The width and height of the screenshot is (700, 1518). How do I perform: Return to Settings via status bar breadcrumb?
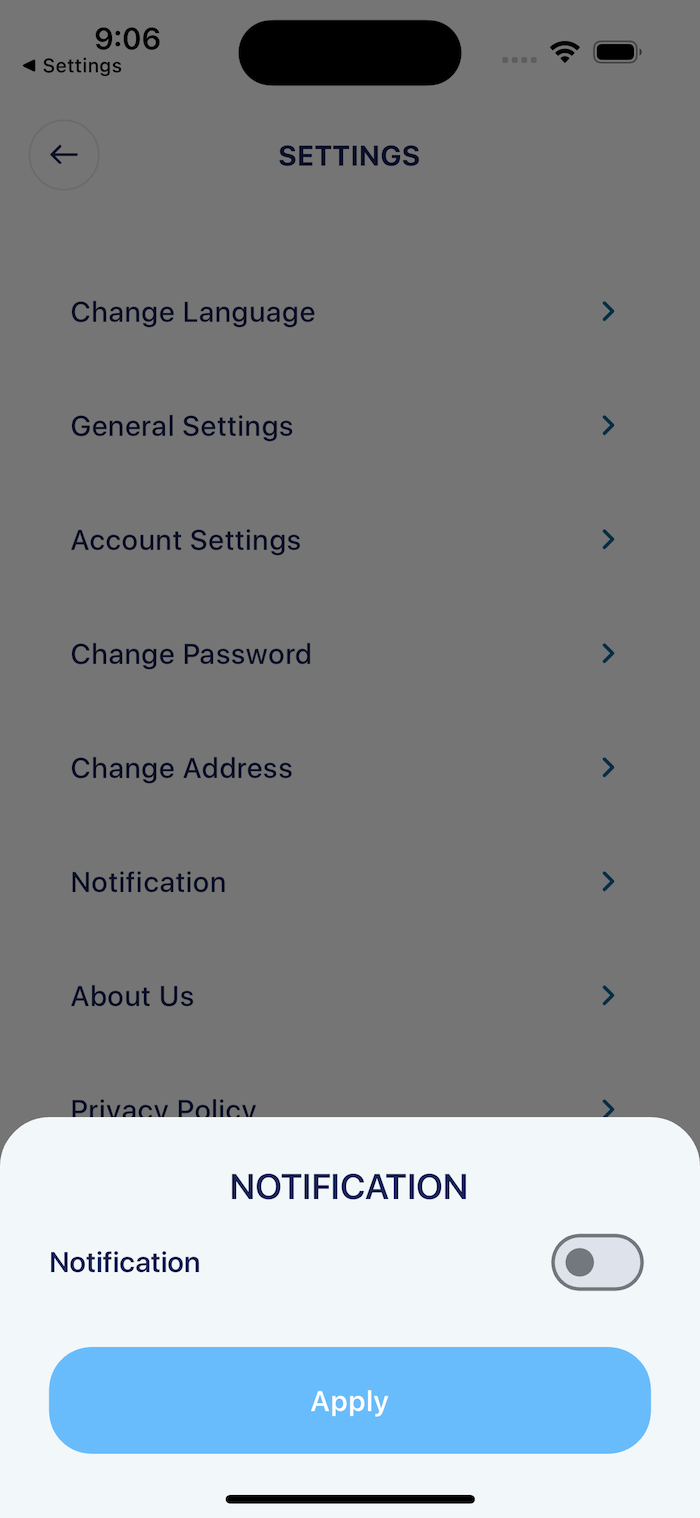tap(72, 66)
